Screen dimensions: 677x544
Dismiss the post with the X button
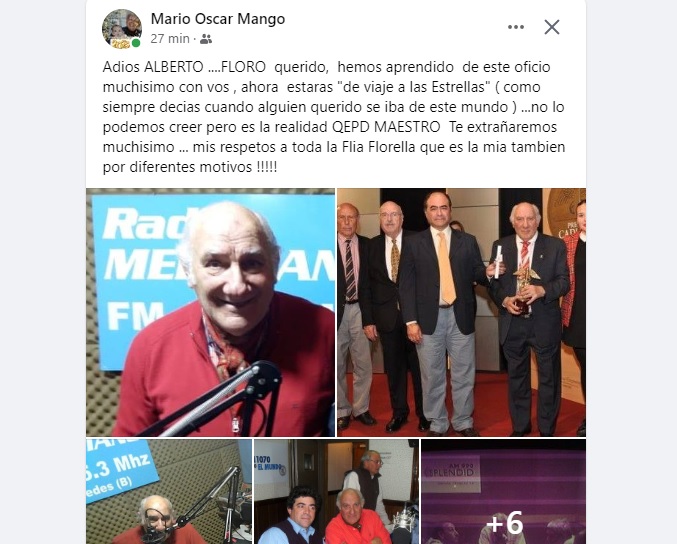pyautogui.click(x=552, y=27)
